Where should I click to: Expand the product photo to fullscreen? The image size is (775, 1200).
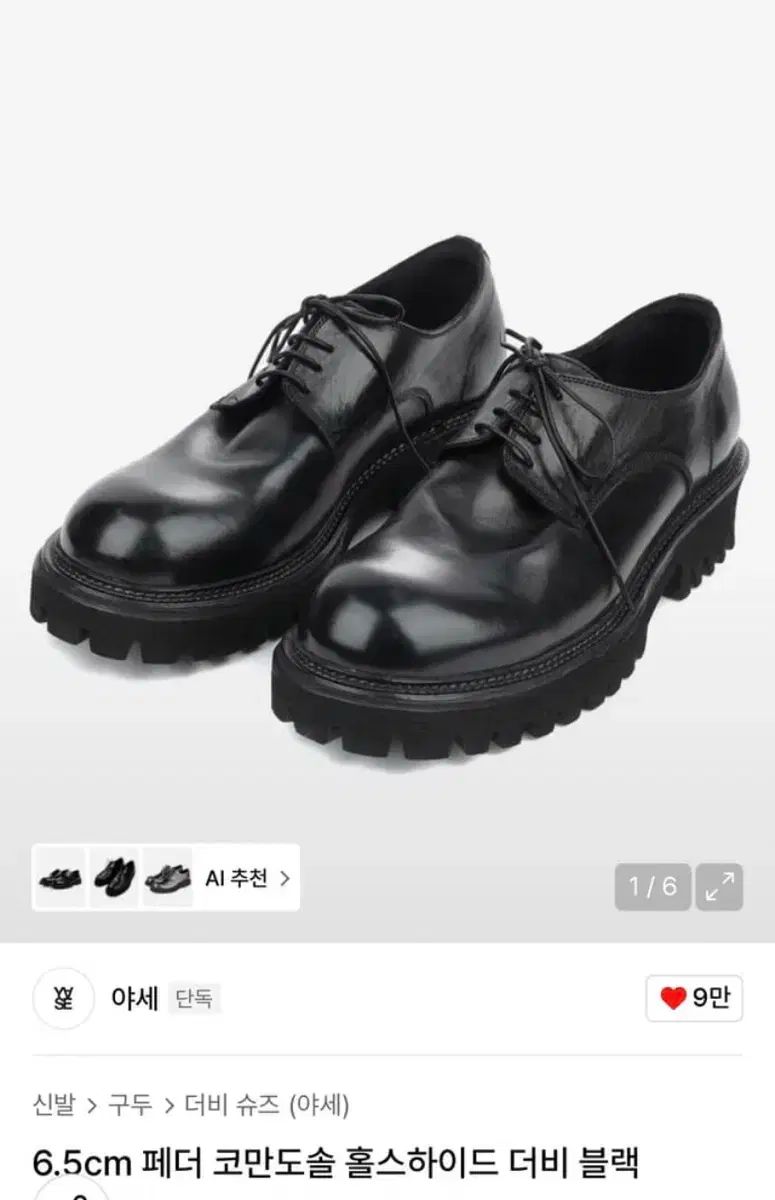click(x=719, y=886)
